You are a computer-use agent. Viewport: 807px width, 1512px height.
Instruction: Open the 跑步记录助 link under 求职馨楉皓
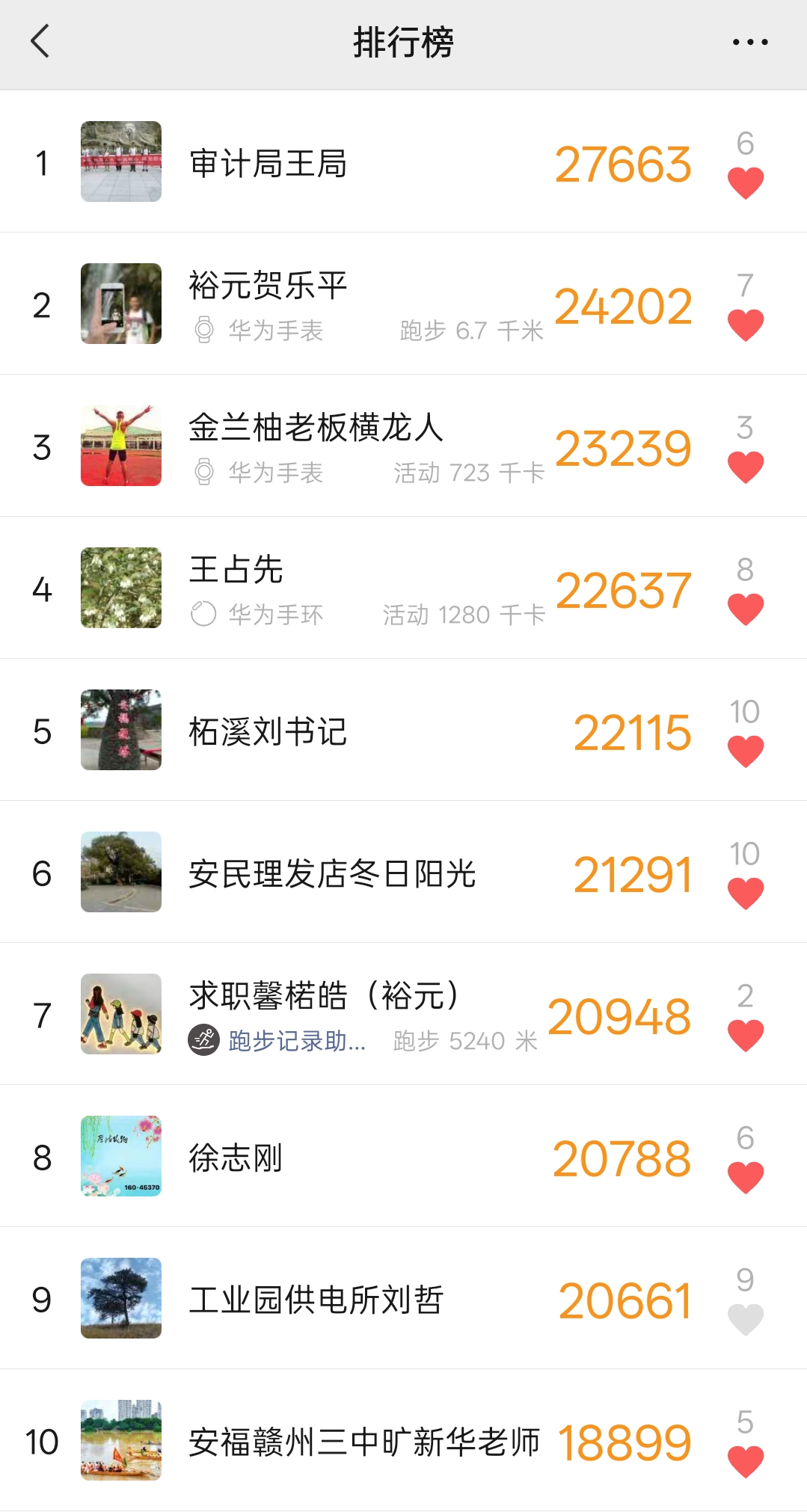coord(297,1040)
